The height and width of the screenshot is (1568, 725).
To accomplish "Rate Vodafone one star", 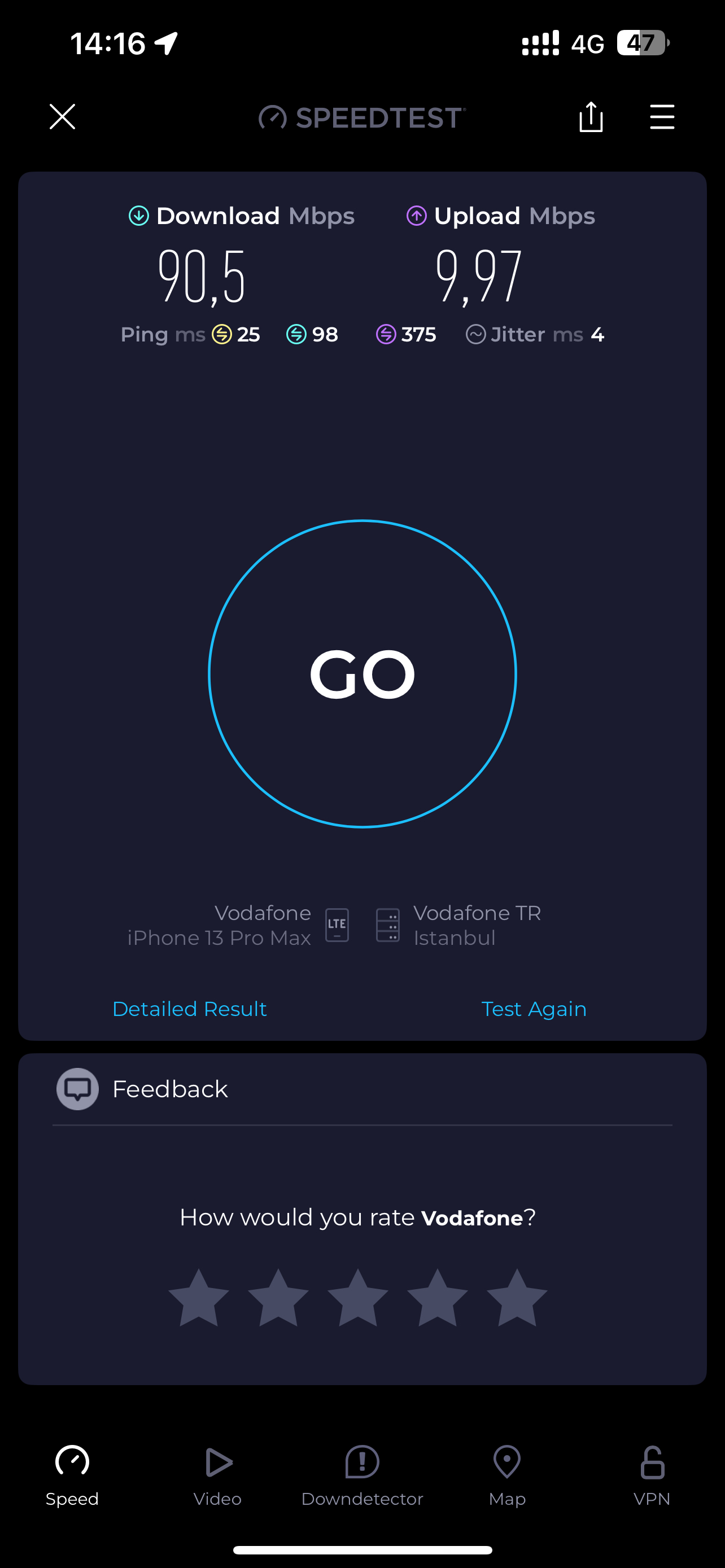I will [x=198, y=1297].
